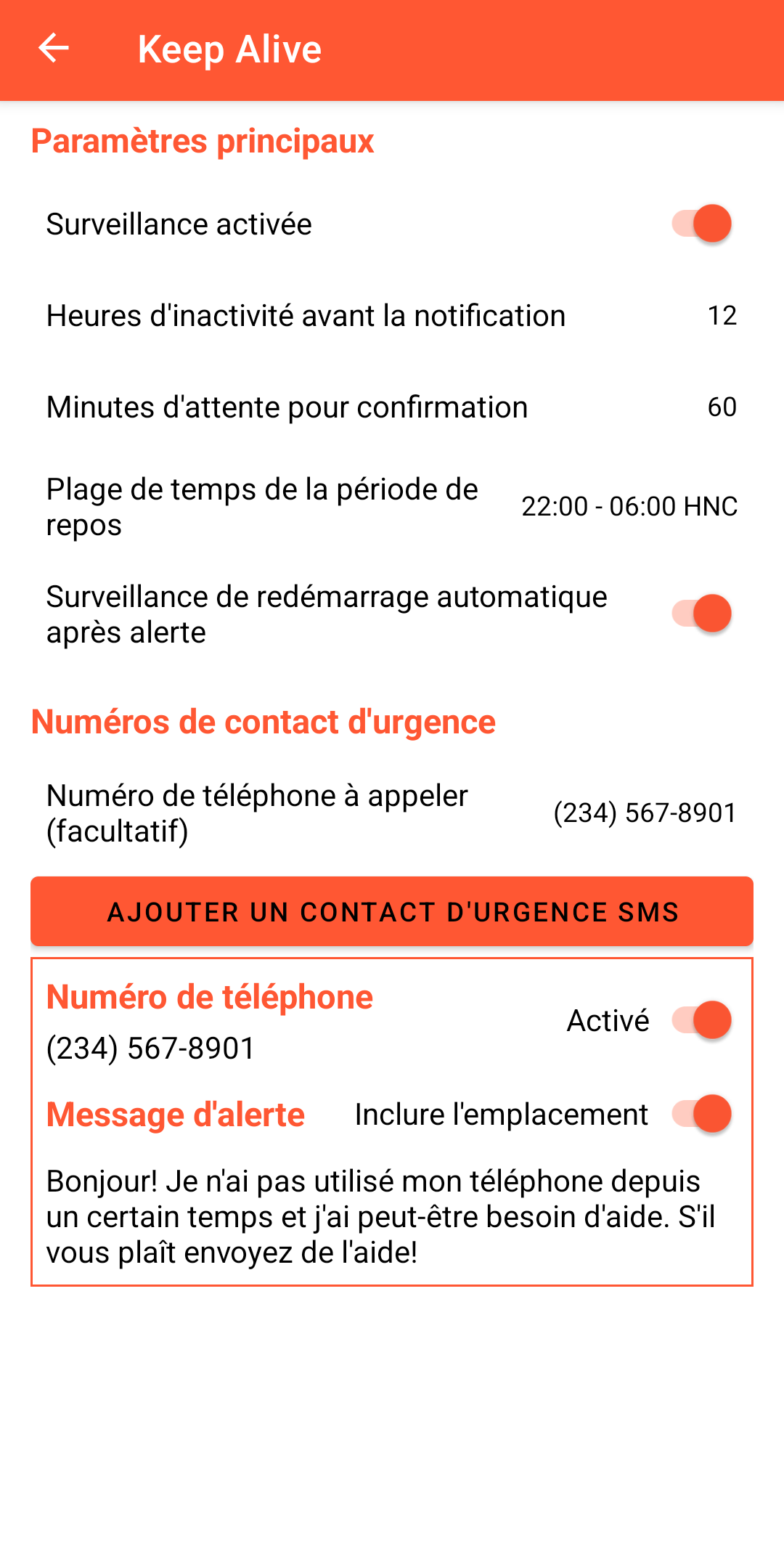The height and width of the screenshot is (1551, 784).
Task: Edit the Bonjour alert message text
Action: tap(377, 1216)
